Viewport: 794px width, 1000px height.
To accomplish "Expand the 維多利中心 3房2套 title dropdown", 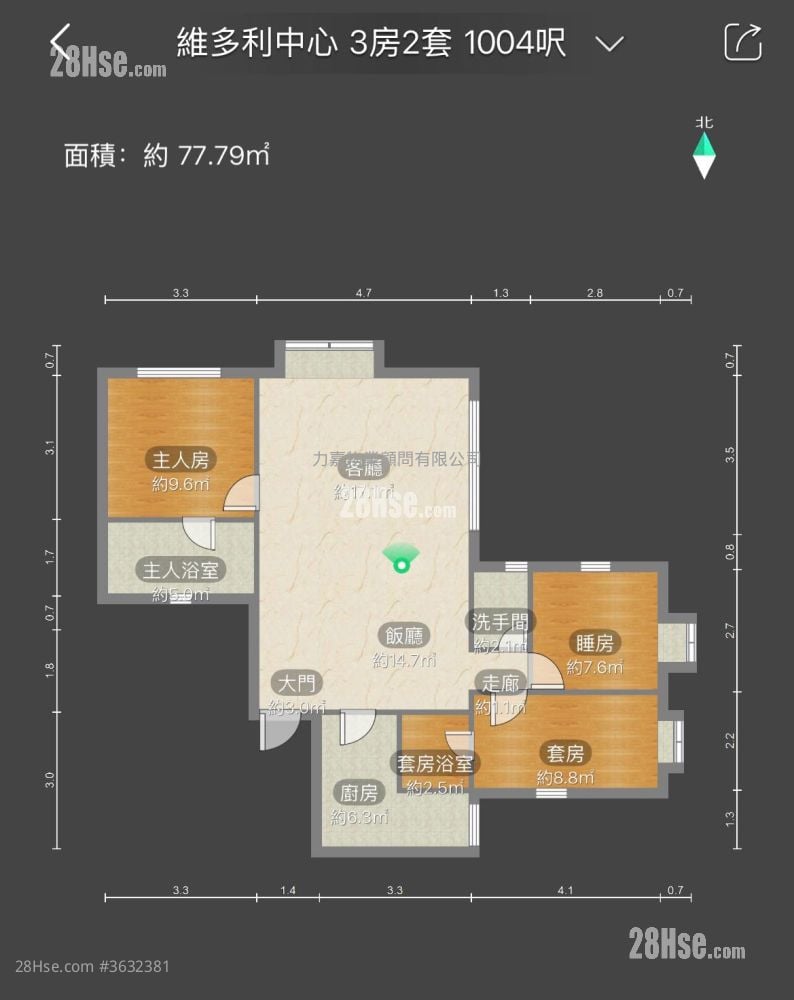I will coord(609,43).
